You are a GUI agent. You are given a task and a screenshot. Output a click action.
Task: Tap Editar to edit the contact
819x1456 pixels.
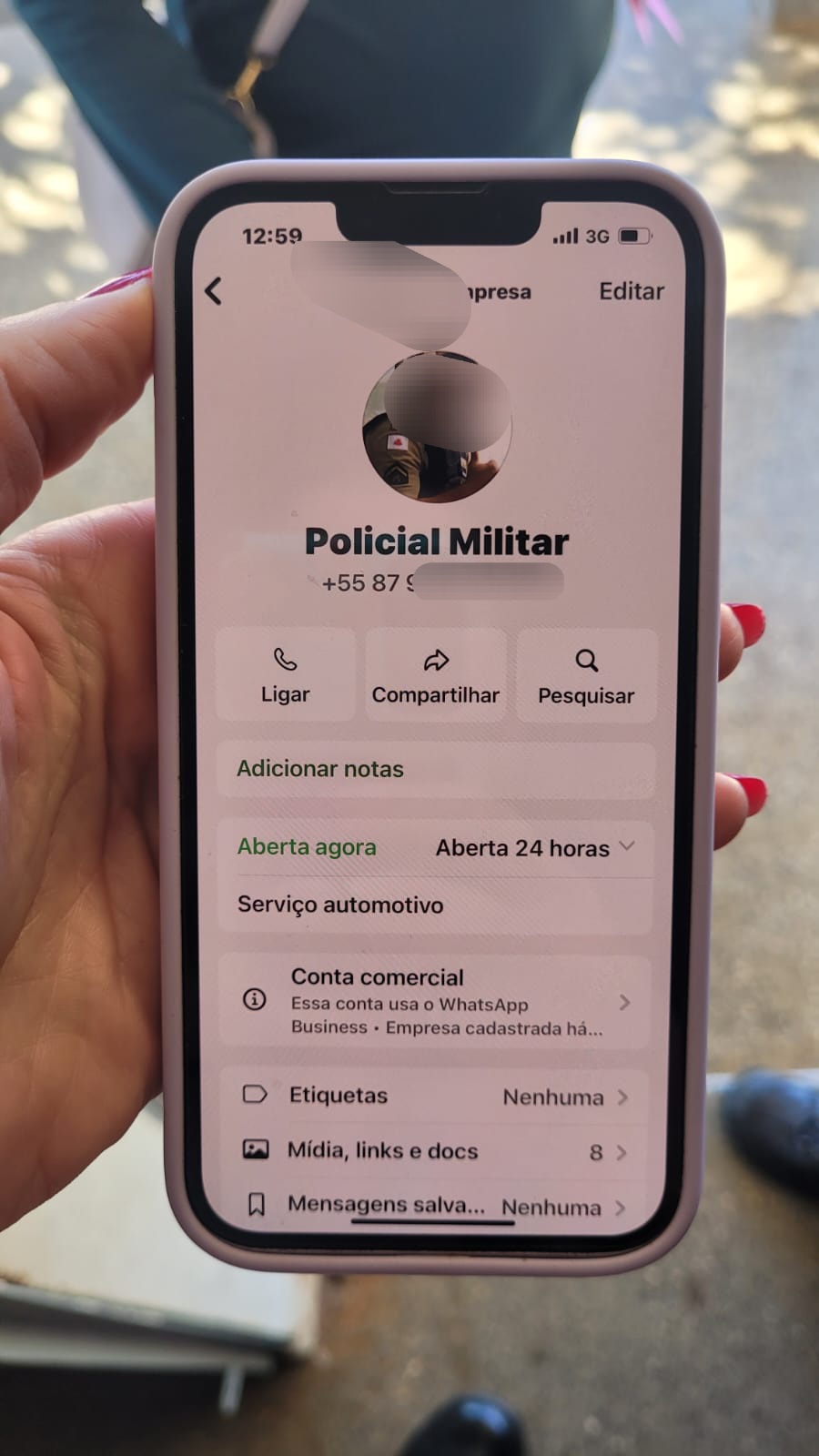[631, 291]
